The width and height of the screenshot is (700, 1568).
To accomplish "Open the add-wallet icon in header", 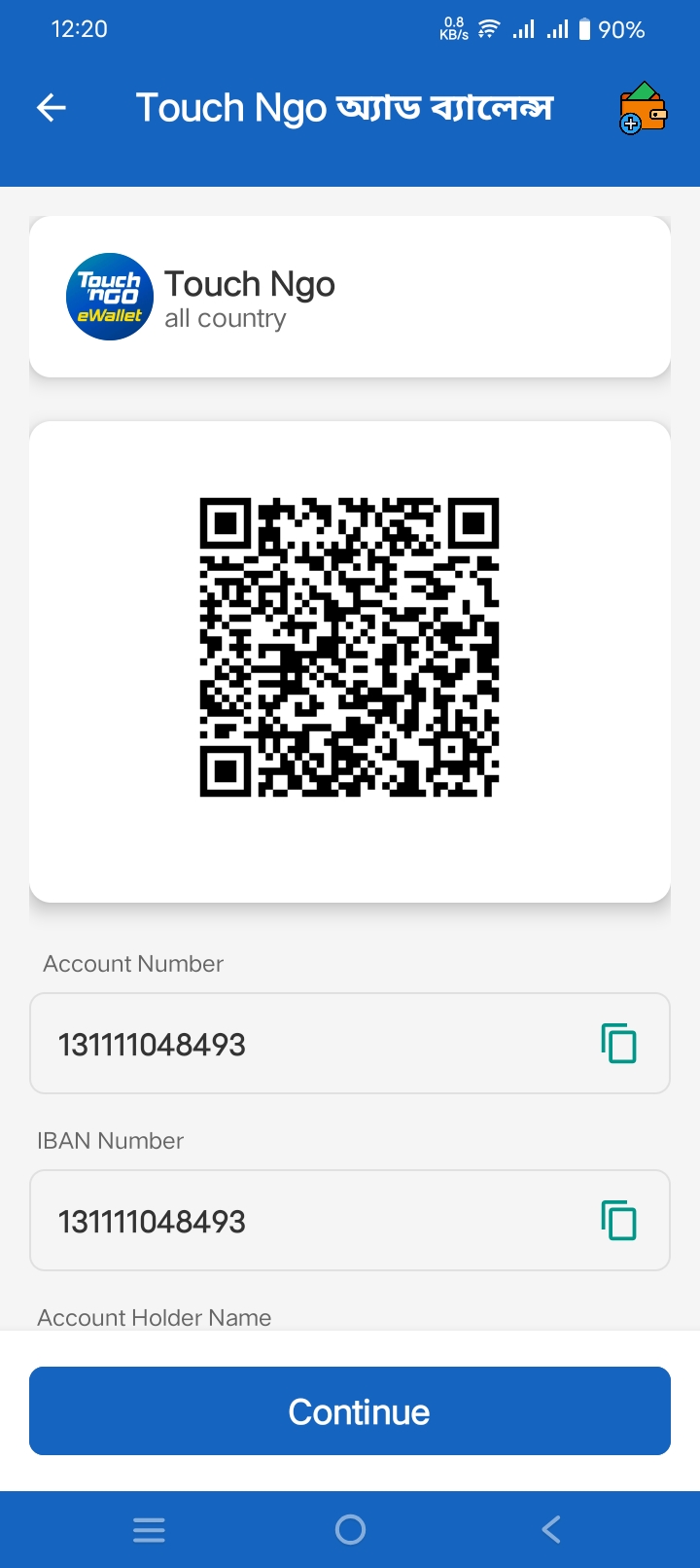I will (643, 108).
